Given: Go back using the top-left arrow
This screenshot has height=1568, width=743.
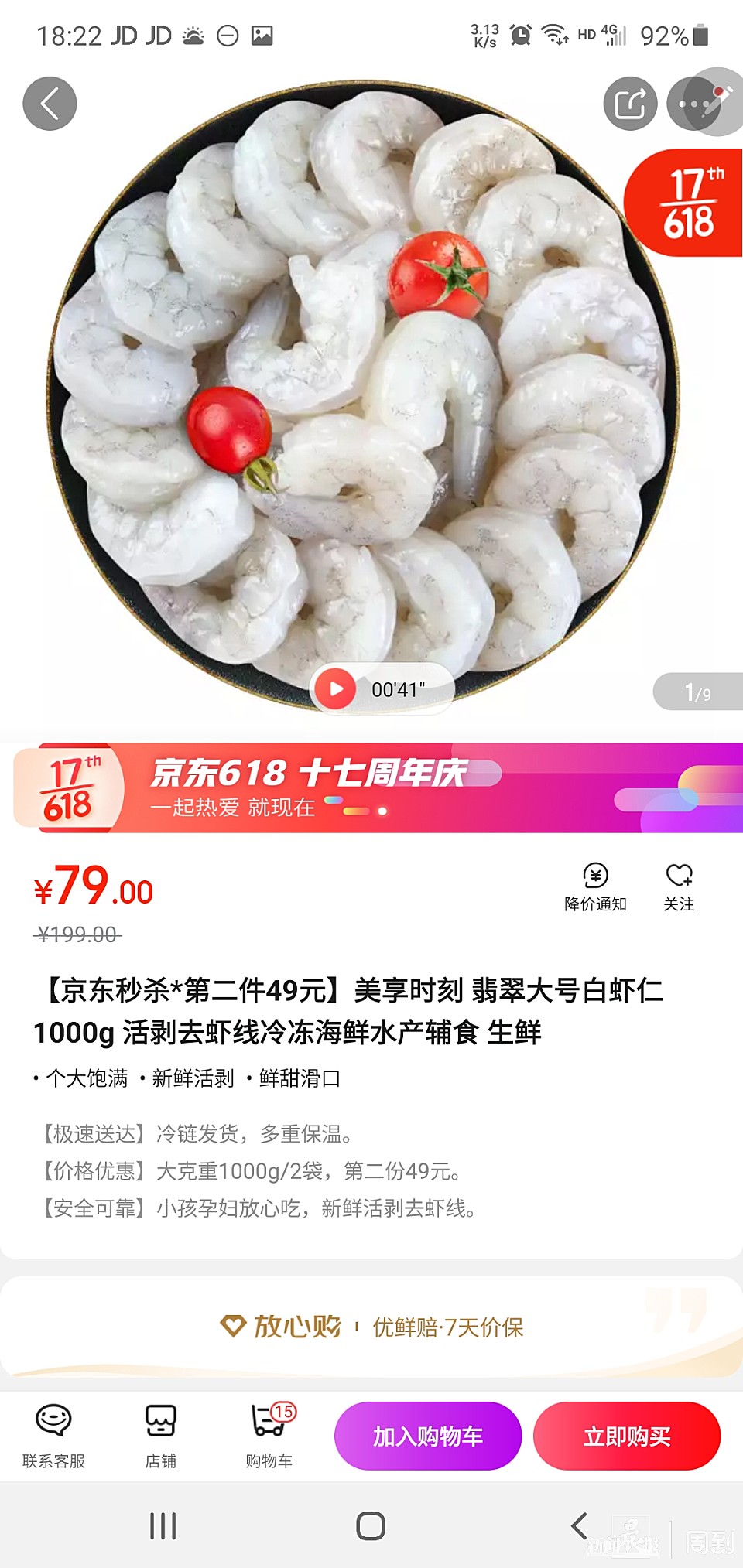Looking at the screenshot, I should pos(50,104).
